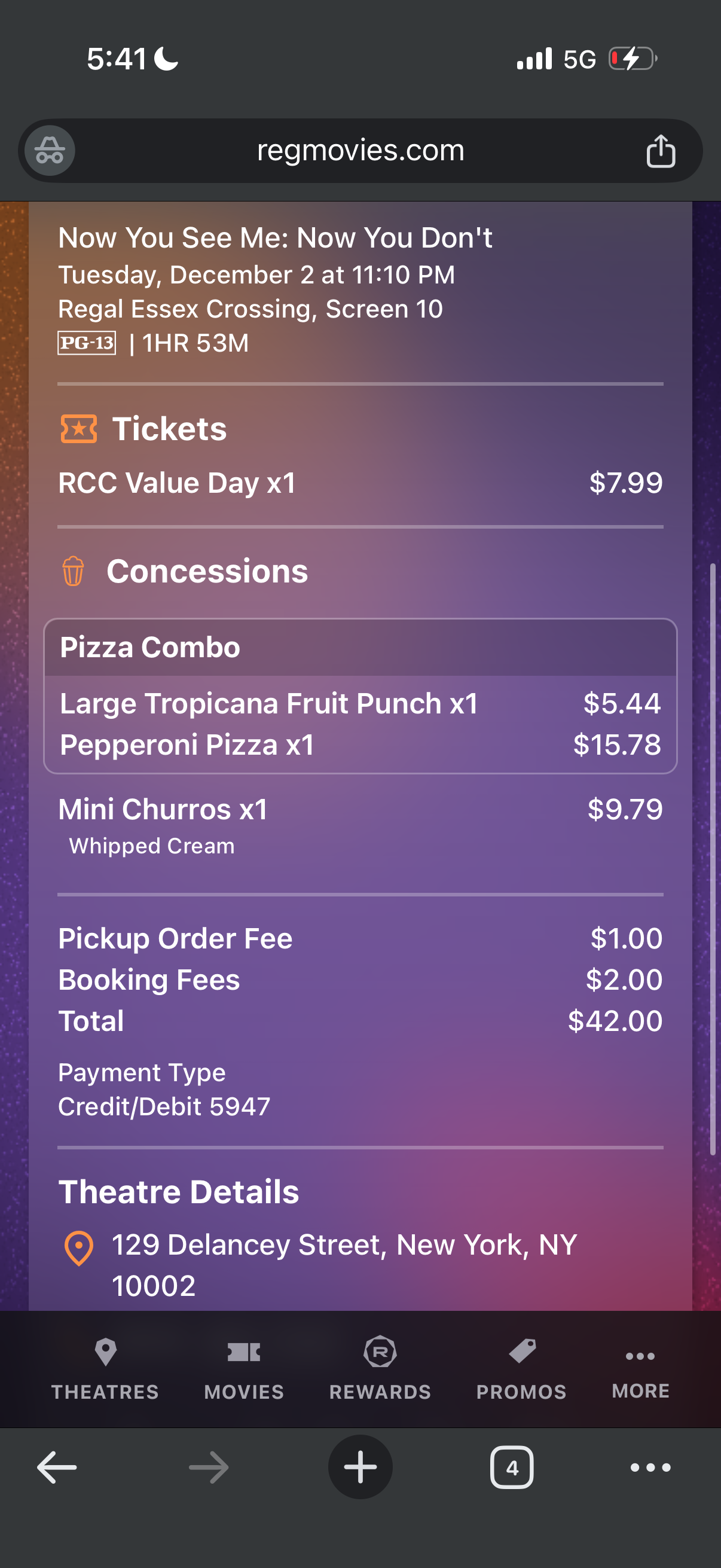Viewport: 721px width, 1568px height.
Task: Share this page via the share icon
Action: (x=660, y=151)
